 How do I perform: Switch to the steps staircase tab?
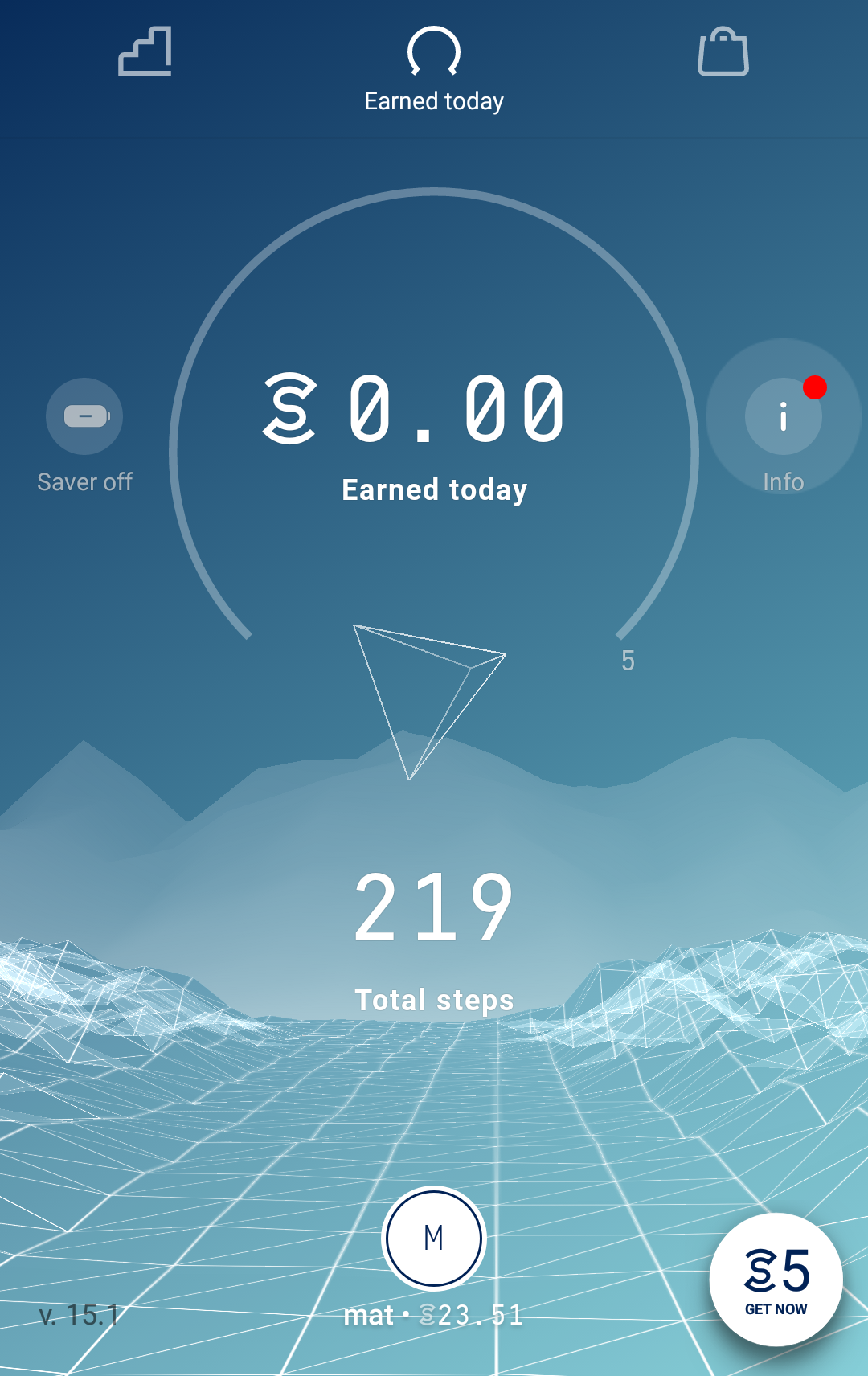tap(145, 51)
